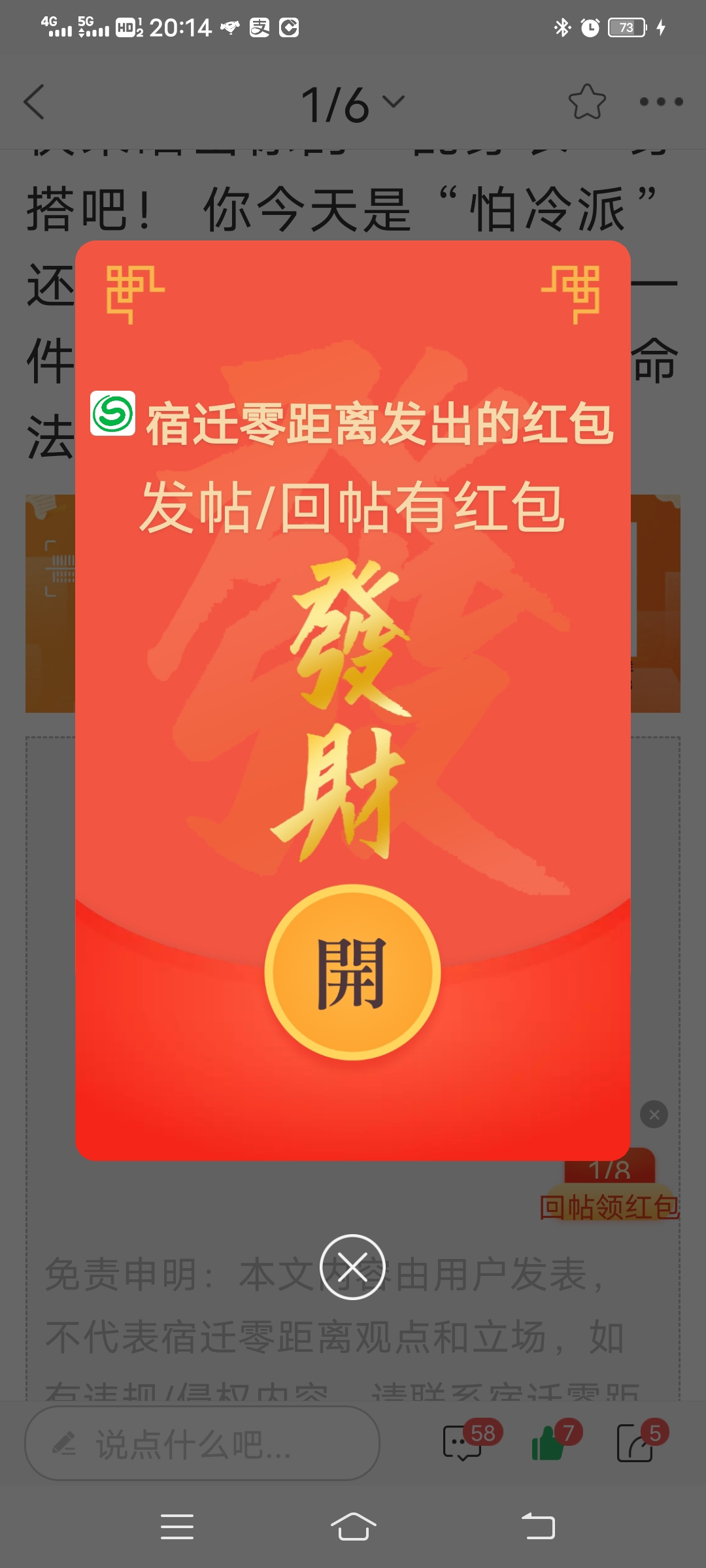Go back with the top-left arrow
Screen dimensions: 706x1568
point(35,102)
